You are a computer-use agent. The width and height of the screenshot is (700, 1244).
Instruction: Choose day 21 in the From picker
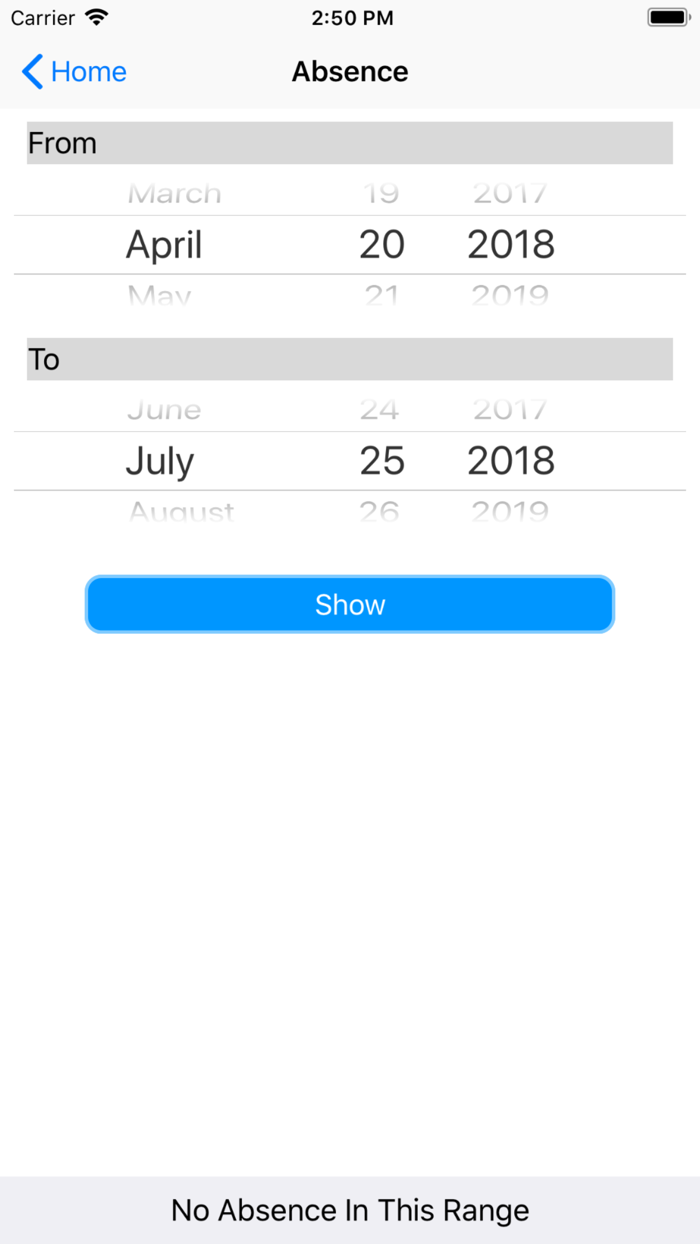(x=381, y=295)
